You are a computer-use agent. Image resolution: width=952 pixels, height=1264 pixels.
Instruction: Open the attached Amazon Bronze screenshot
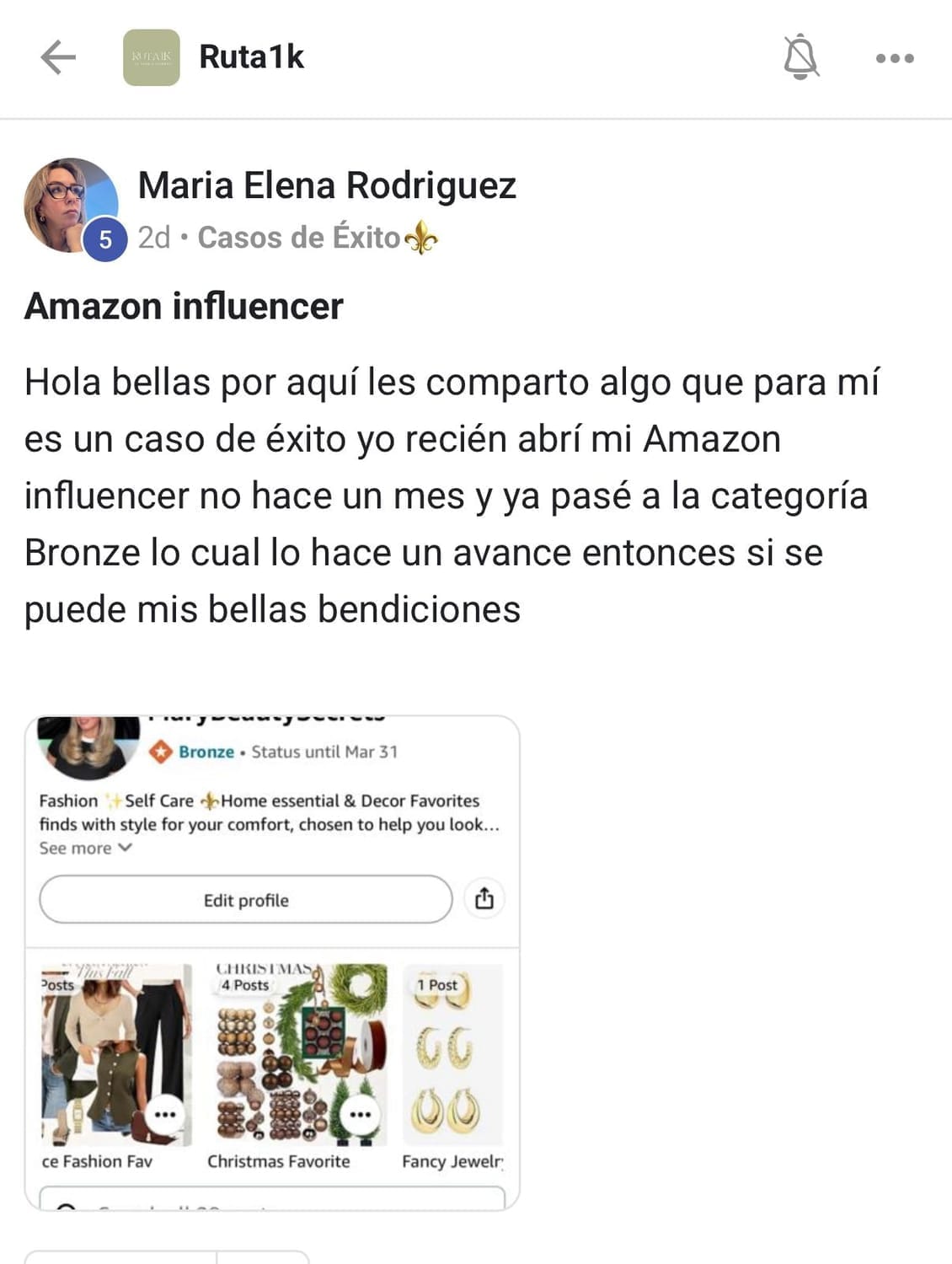(x=272, y=962)
